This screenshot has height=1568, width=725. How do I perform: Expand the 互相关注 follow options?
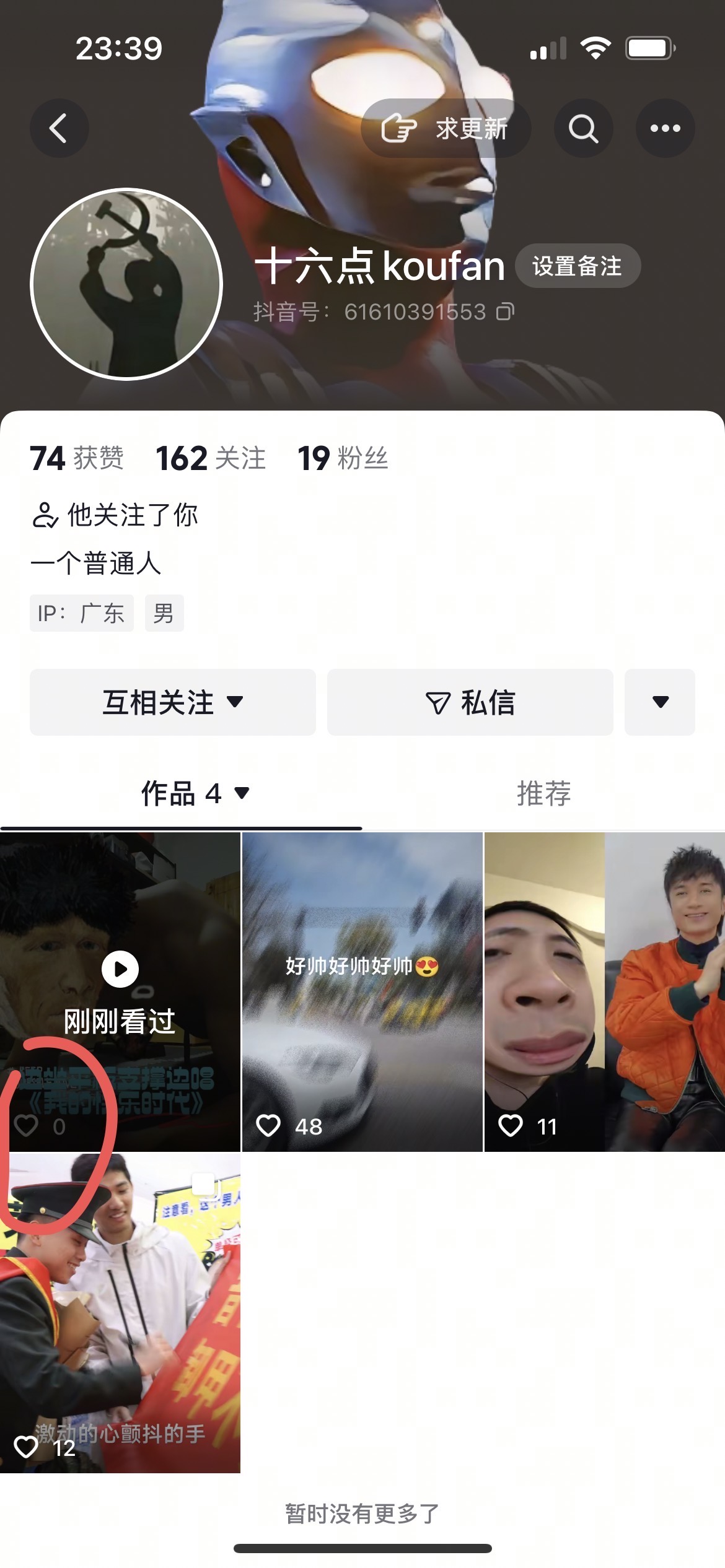point(173,702)
